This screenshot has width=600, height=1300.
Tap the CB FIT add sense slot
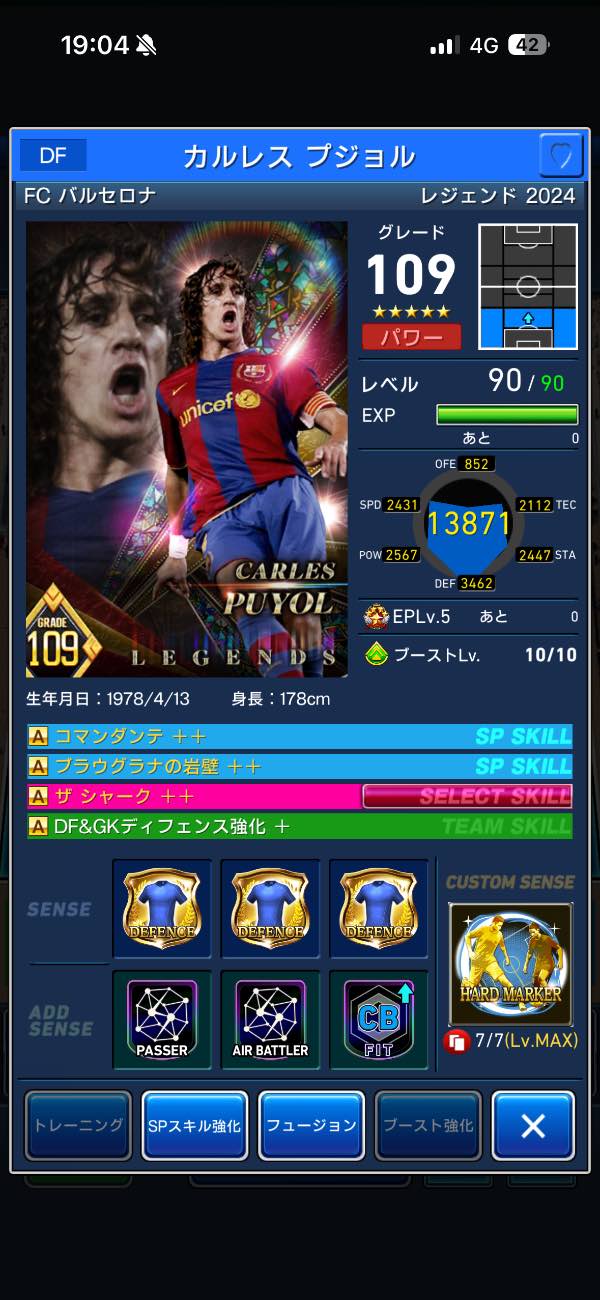point(378,1020)
